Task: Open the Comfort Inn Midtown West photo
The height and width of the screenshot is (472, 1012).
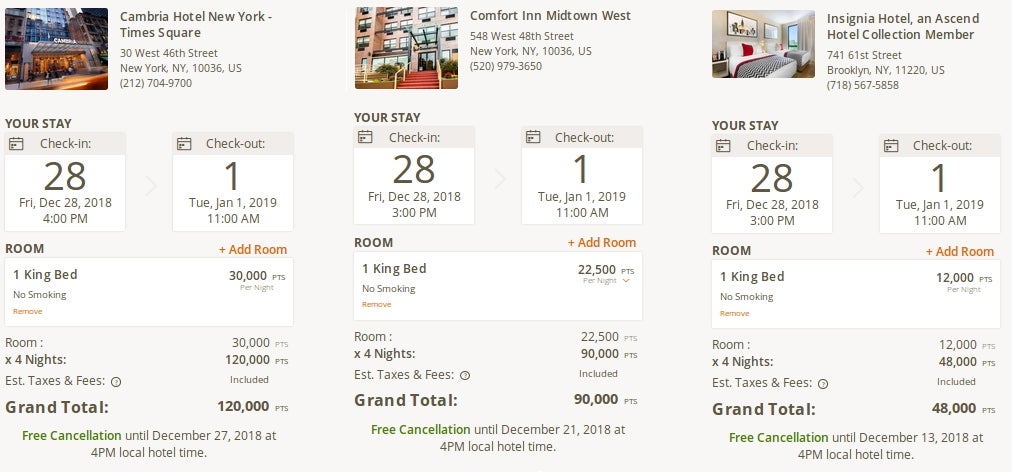Action: 406,48
